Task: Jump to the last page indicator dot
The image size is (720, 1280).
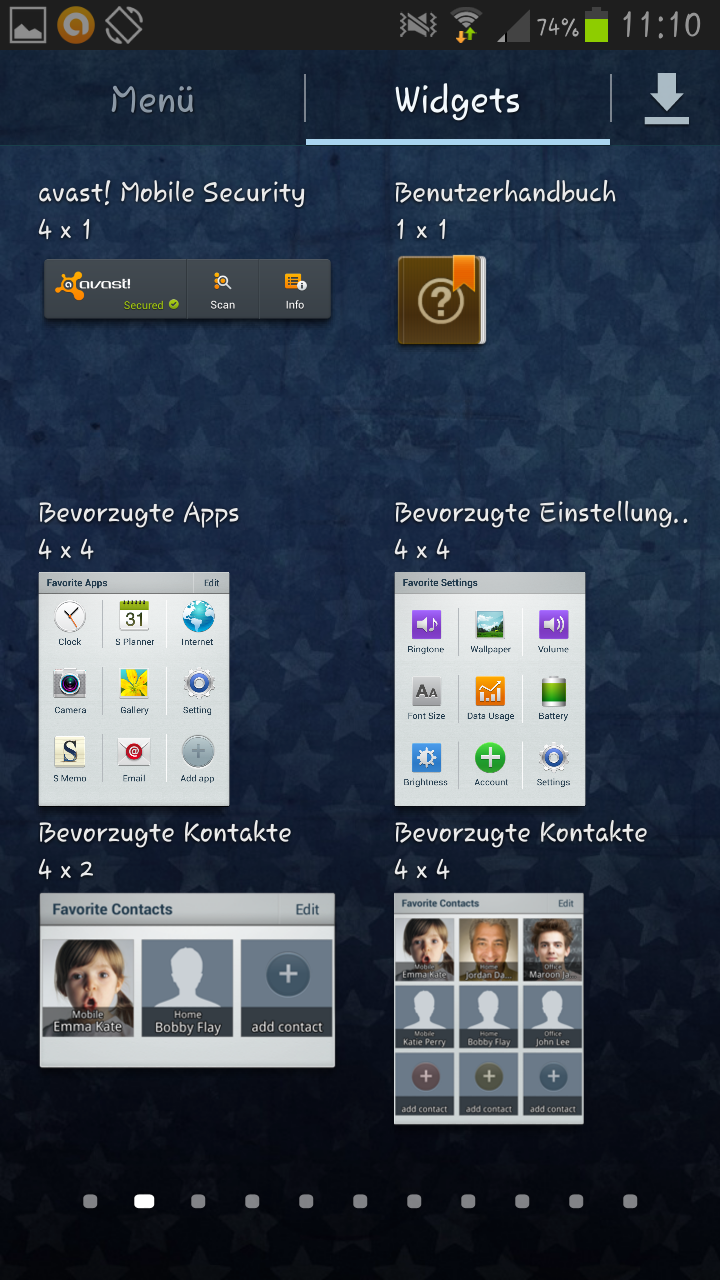Action: [630, 1201]
